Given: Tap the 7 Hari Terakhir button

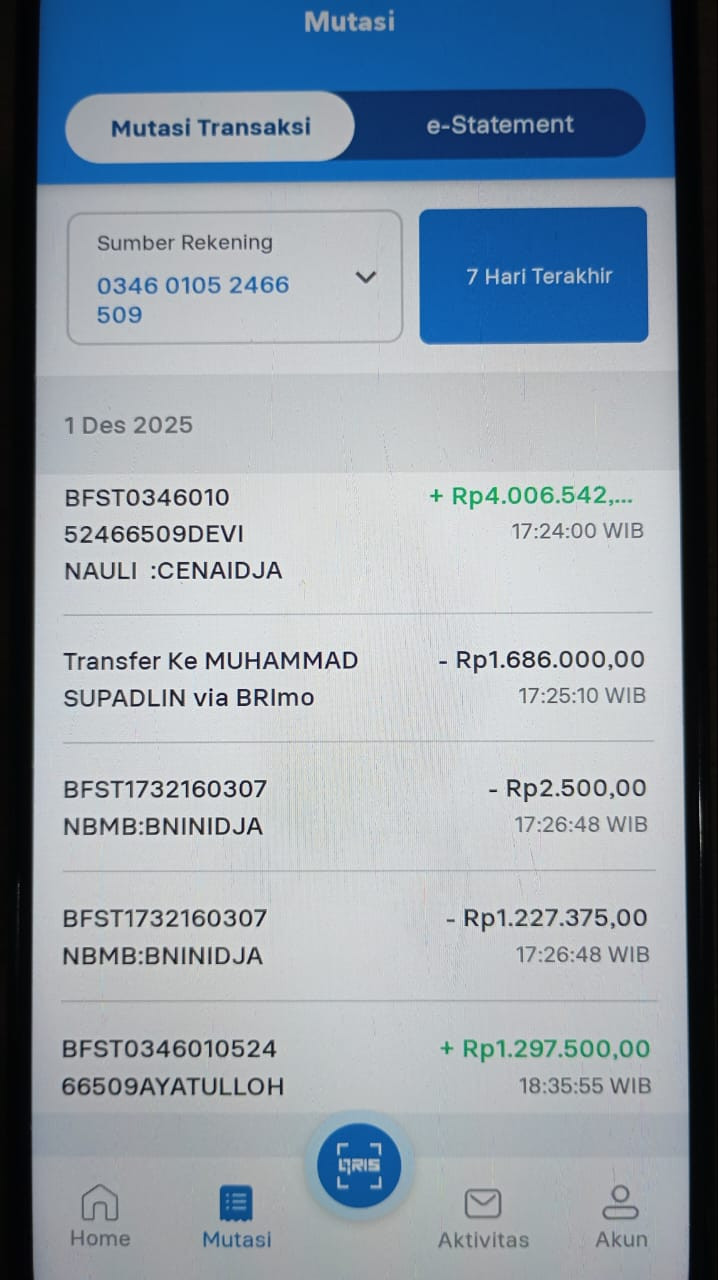Looking at the screenshot, I should tap(533, 276).
